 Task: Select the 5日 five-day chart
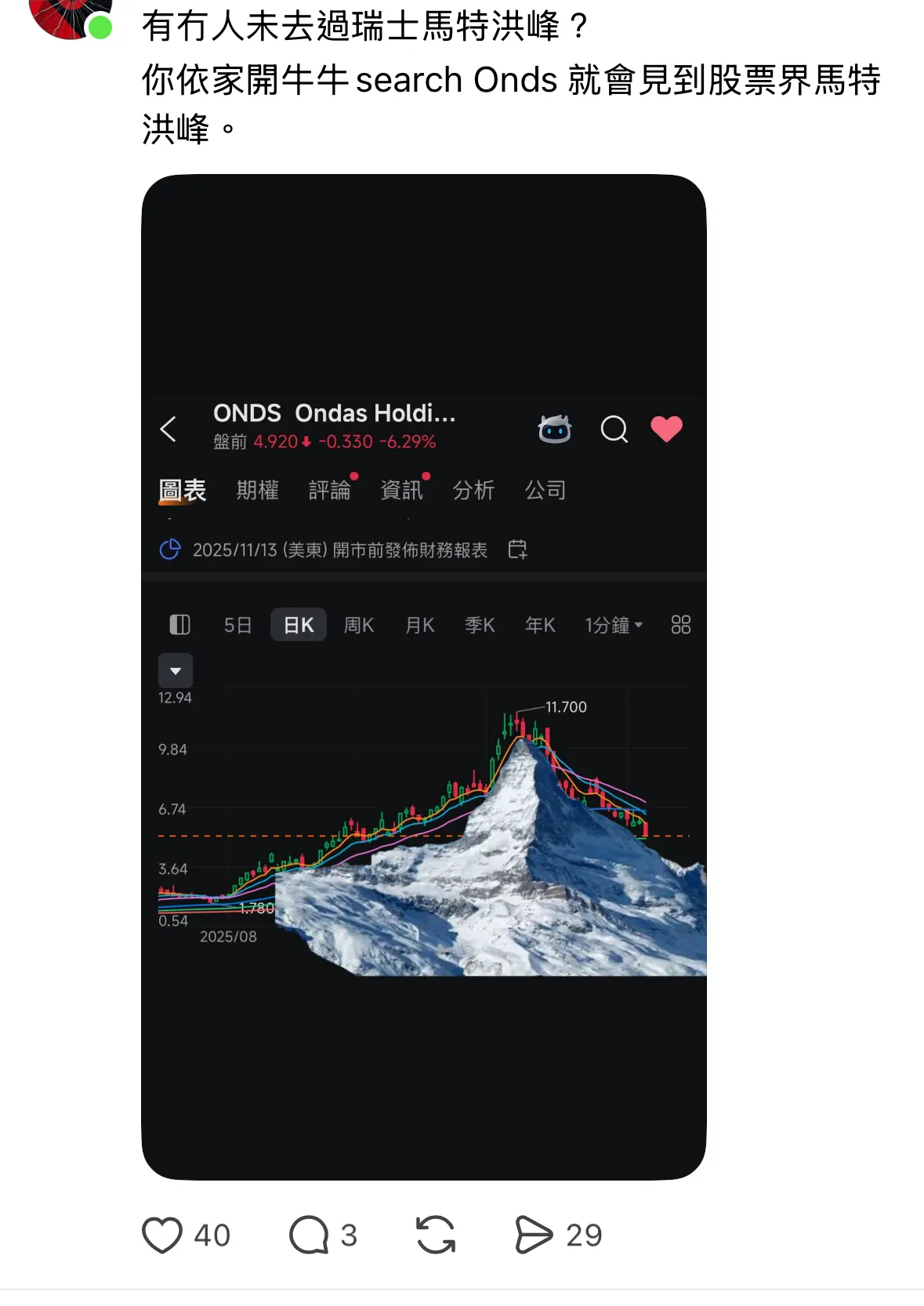(x=237, y=625)
